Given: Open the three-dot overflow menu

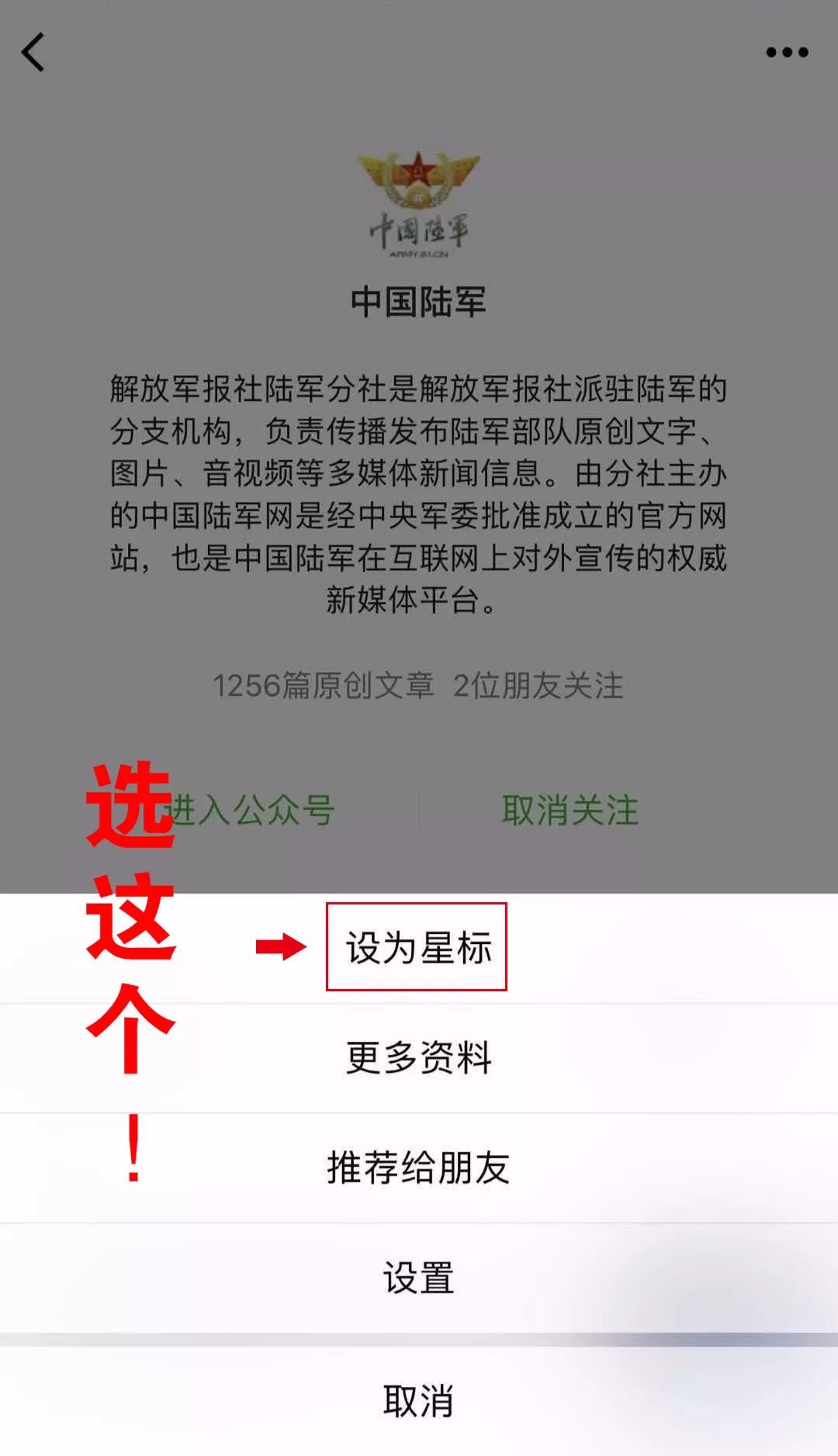Looking at the screenshot, I should click(787, 53).
